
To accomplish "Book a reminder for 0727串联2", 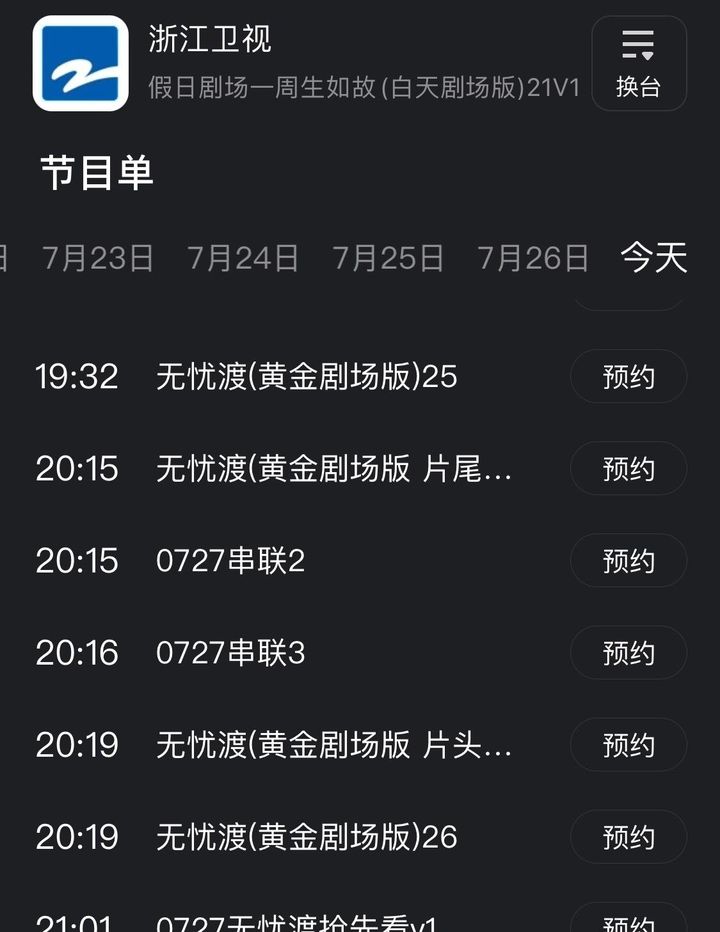I will 628,561.
